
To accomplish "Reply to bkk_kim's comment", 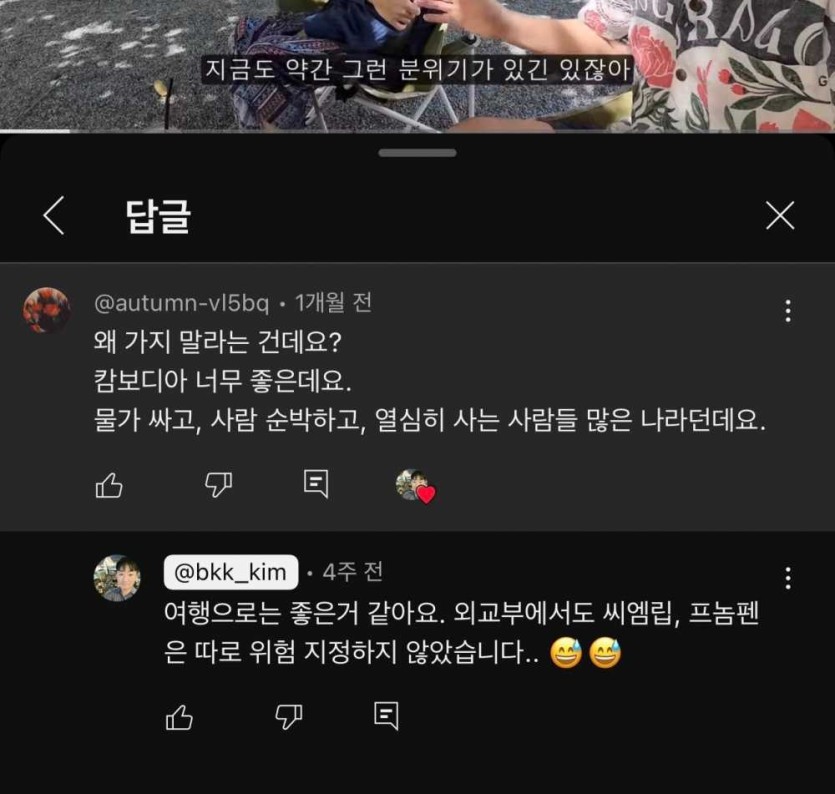I will [386, 714].
